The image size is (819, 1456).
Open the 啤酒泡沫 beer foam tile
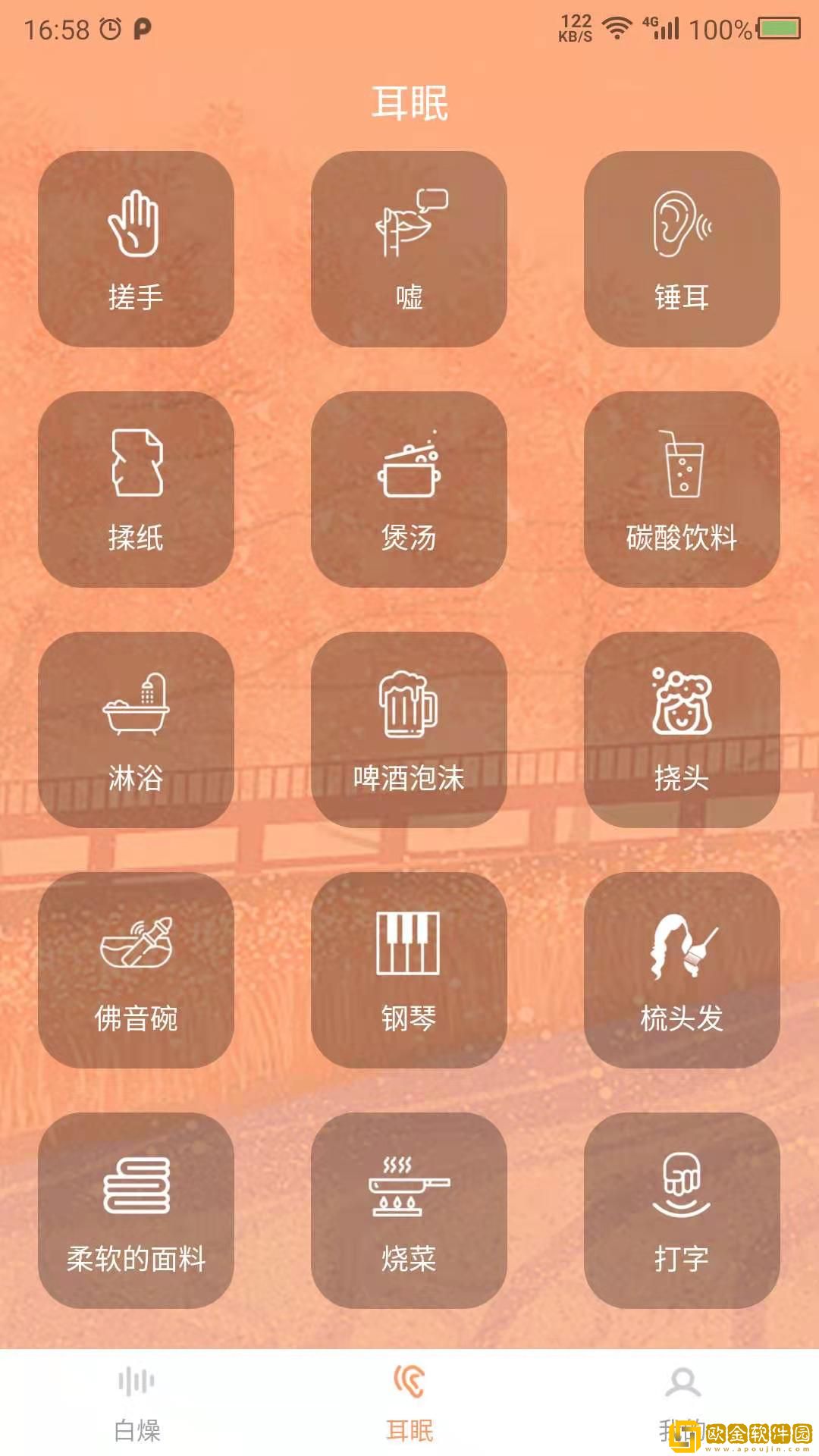tap(409, 730)
